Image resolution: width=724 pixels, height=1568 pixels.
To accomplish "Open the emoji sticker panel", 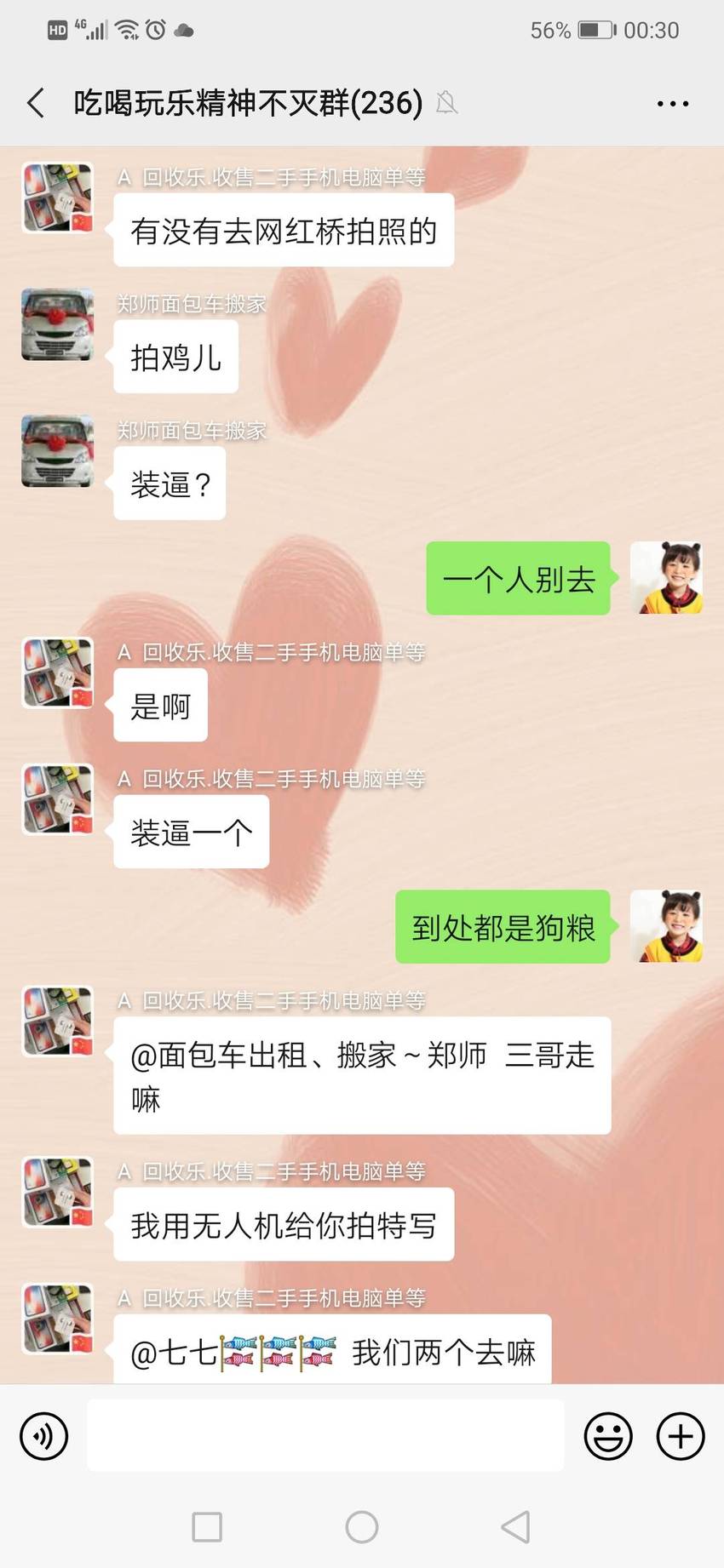I will click(608, 1436).
